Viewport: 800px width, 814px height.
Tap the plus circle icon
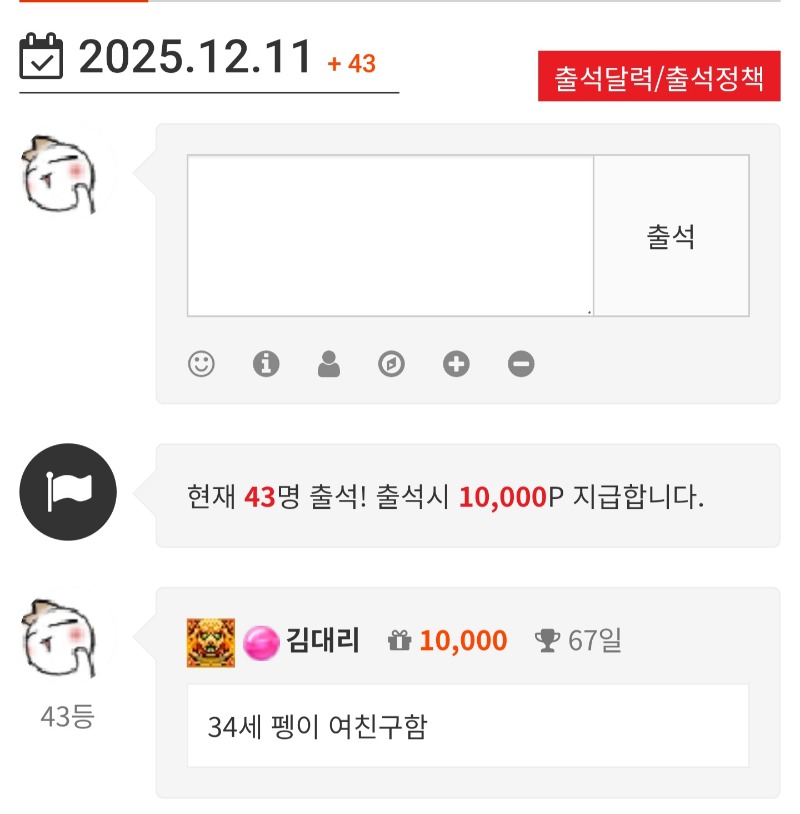[456, 364]
